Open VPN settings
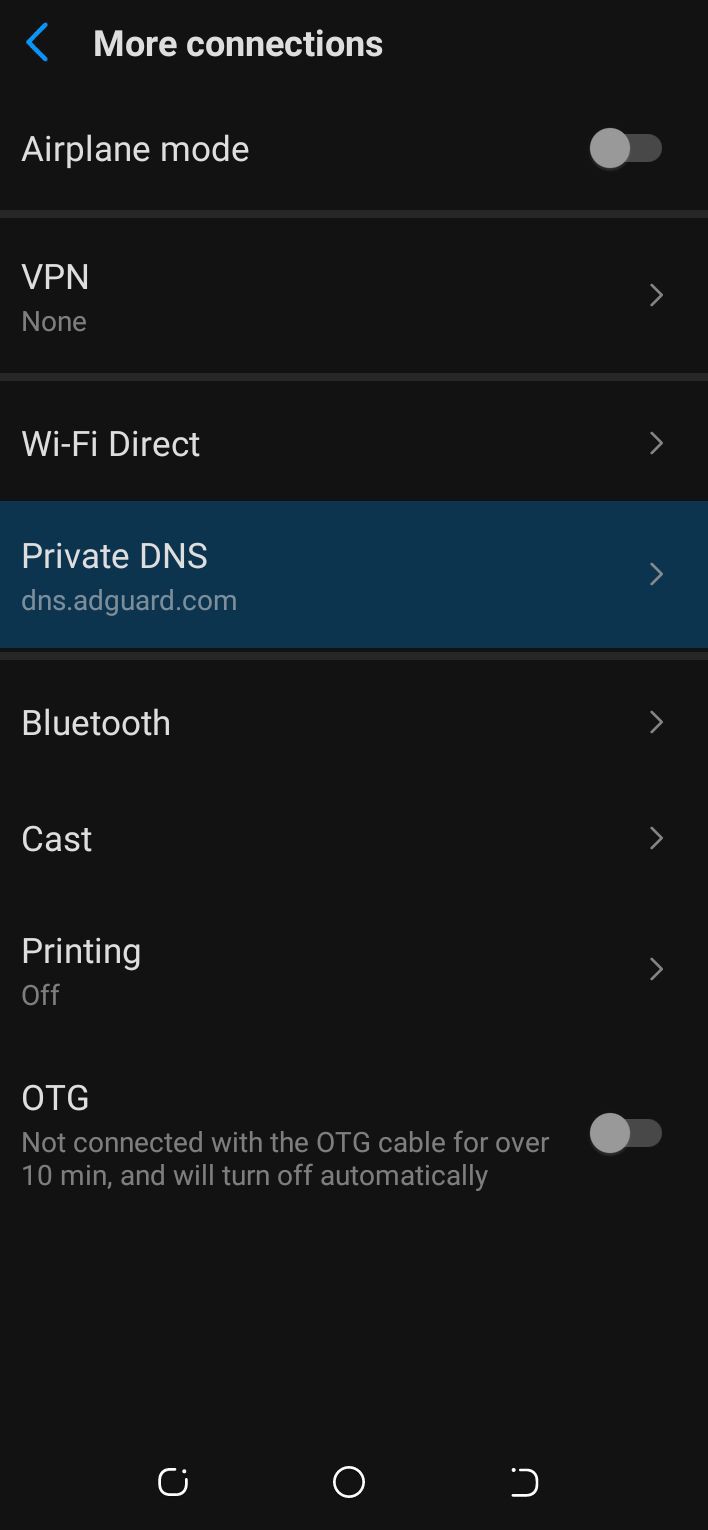 [354, 296]
